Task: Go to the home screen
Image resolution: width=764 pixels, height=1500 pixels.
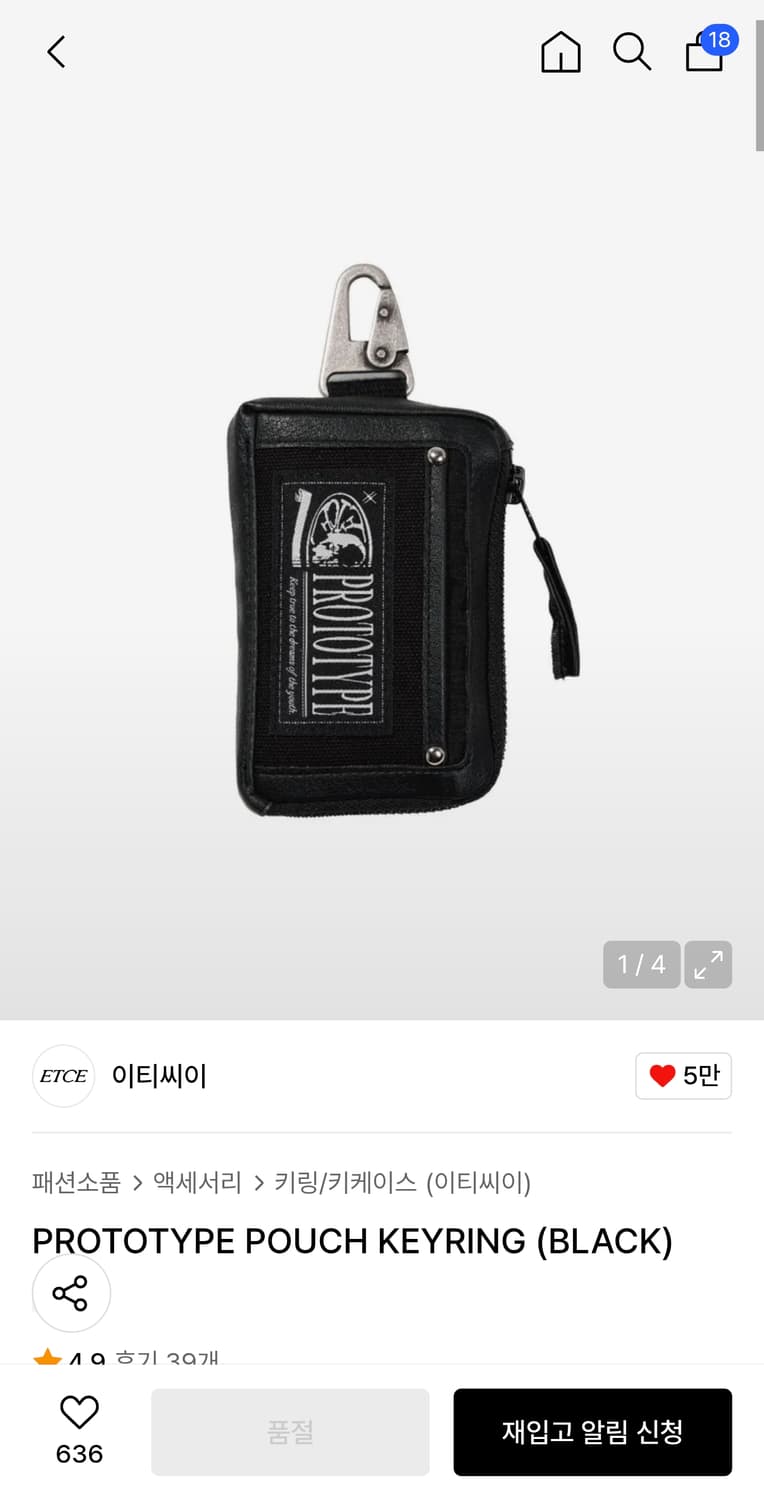Action: tap(561, 52)
